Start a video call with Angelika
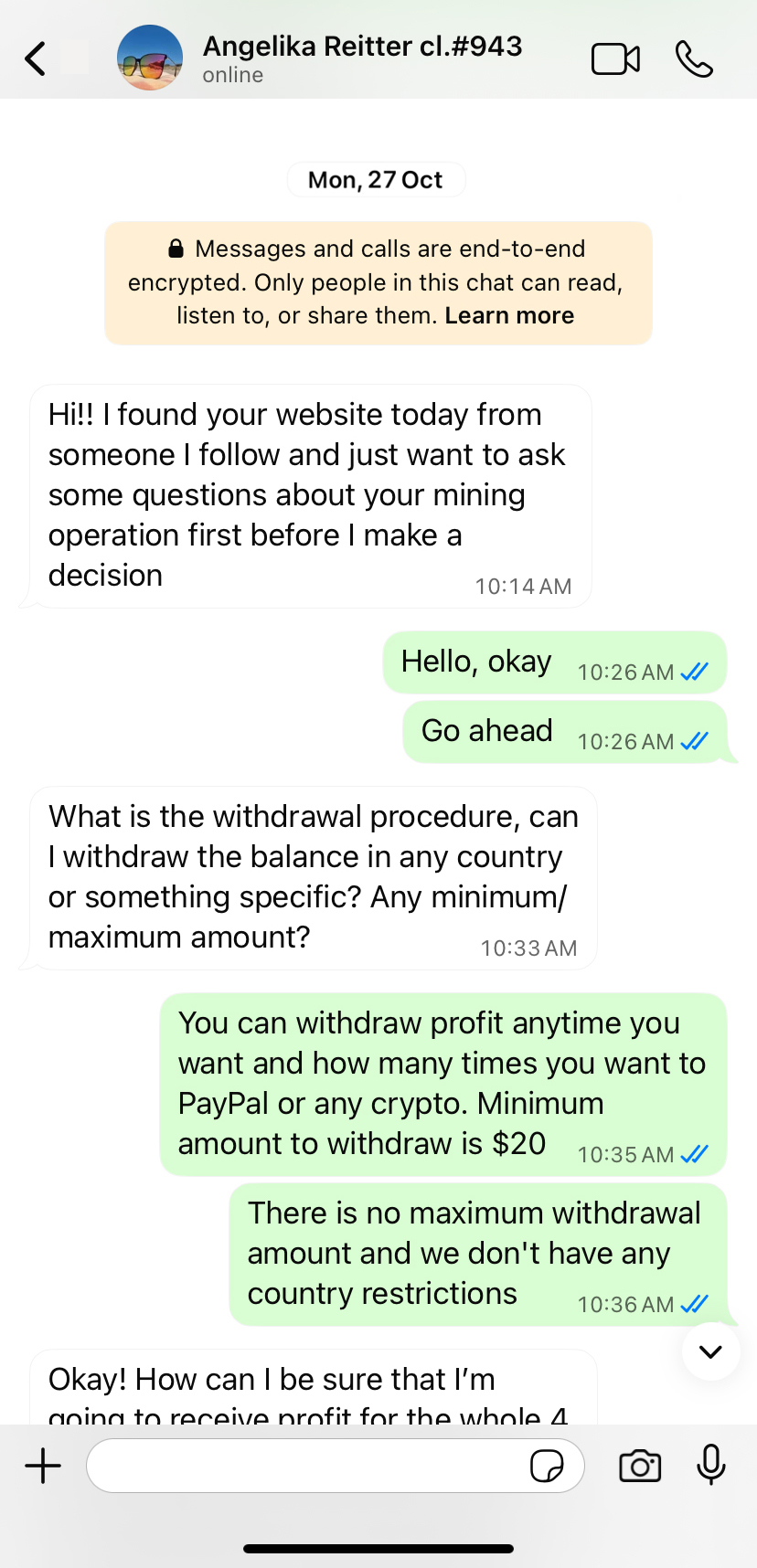The width and height of the screenshot is (757, 1568). (615, 59)
